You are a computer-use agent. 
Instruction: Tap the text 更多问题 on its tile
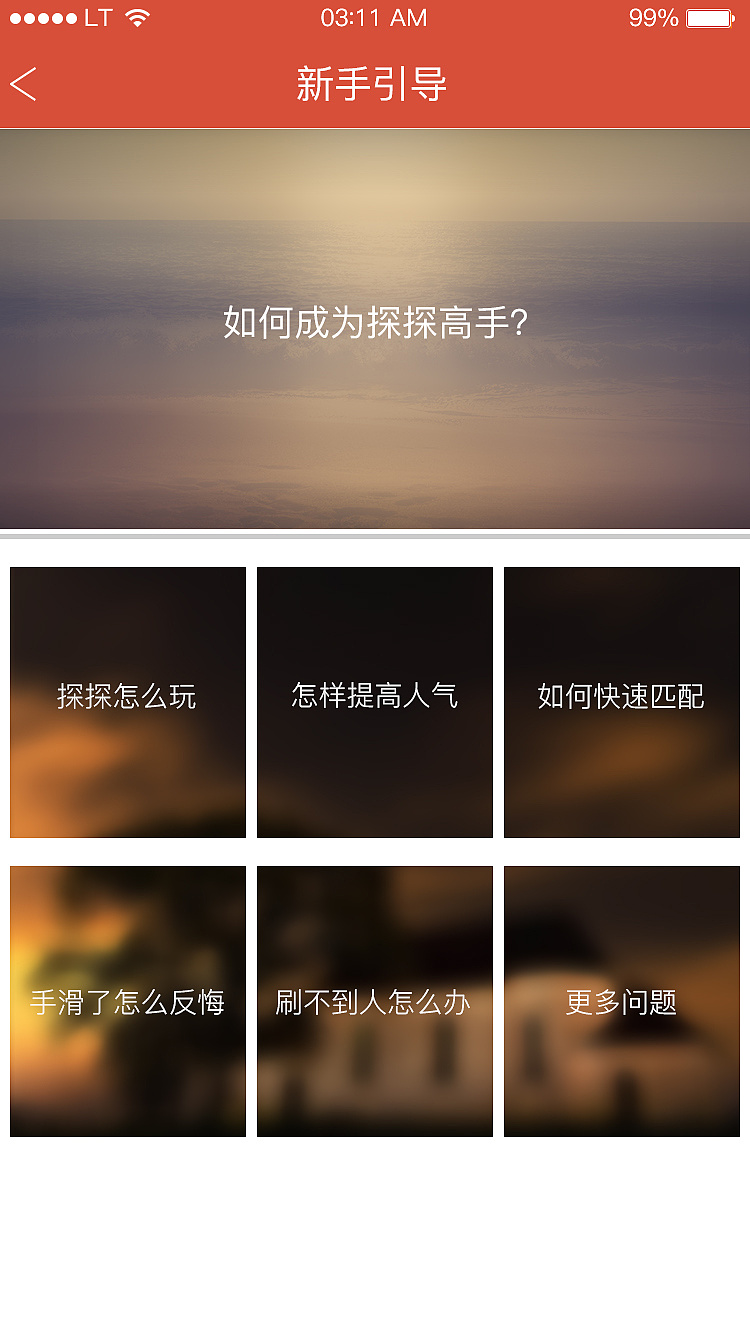621,998
